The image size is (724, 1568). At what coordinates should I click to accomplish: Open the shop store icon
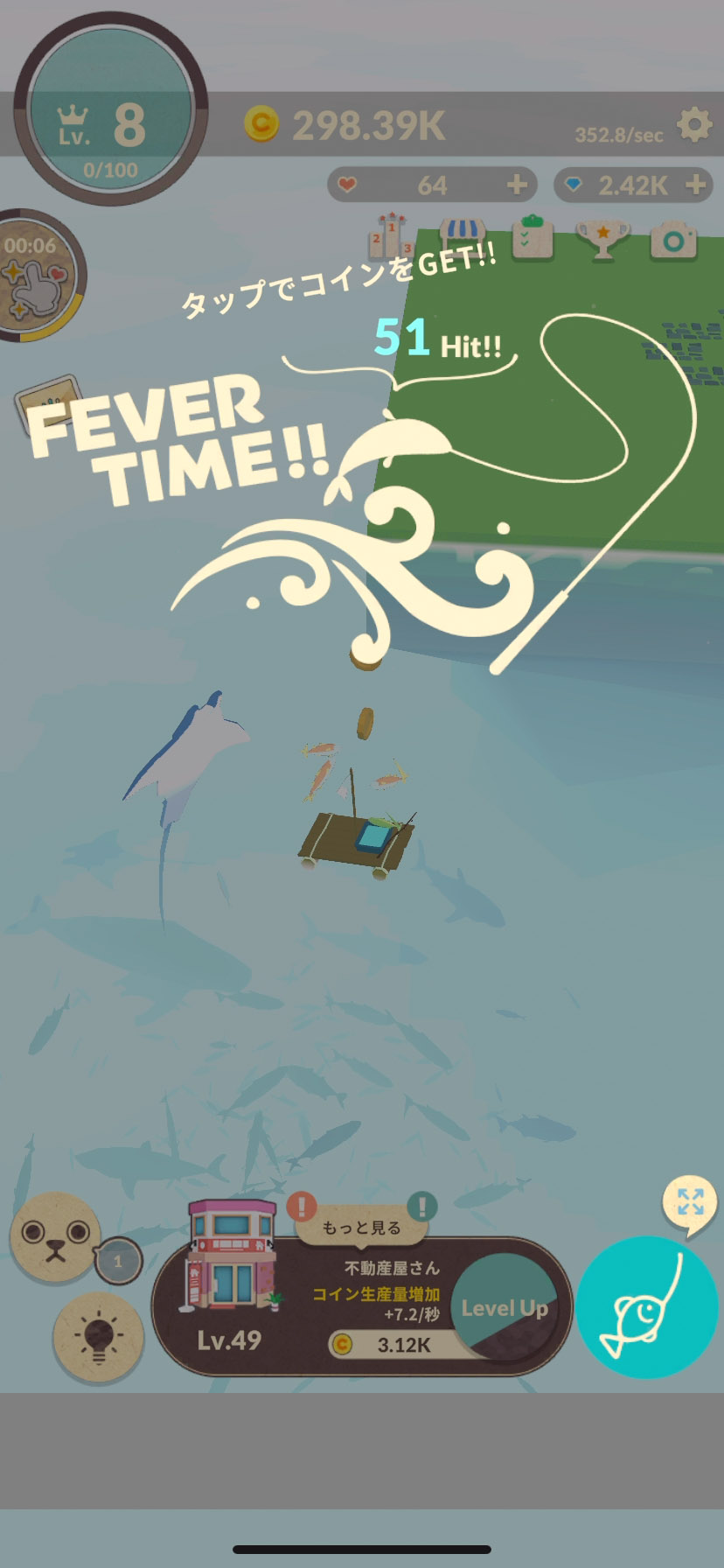461,238
